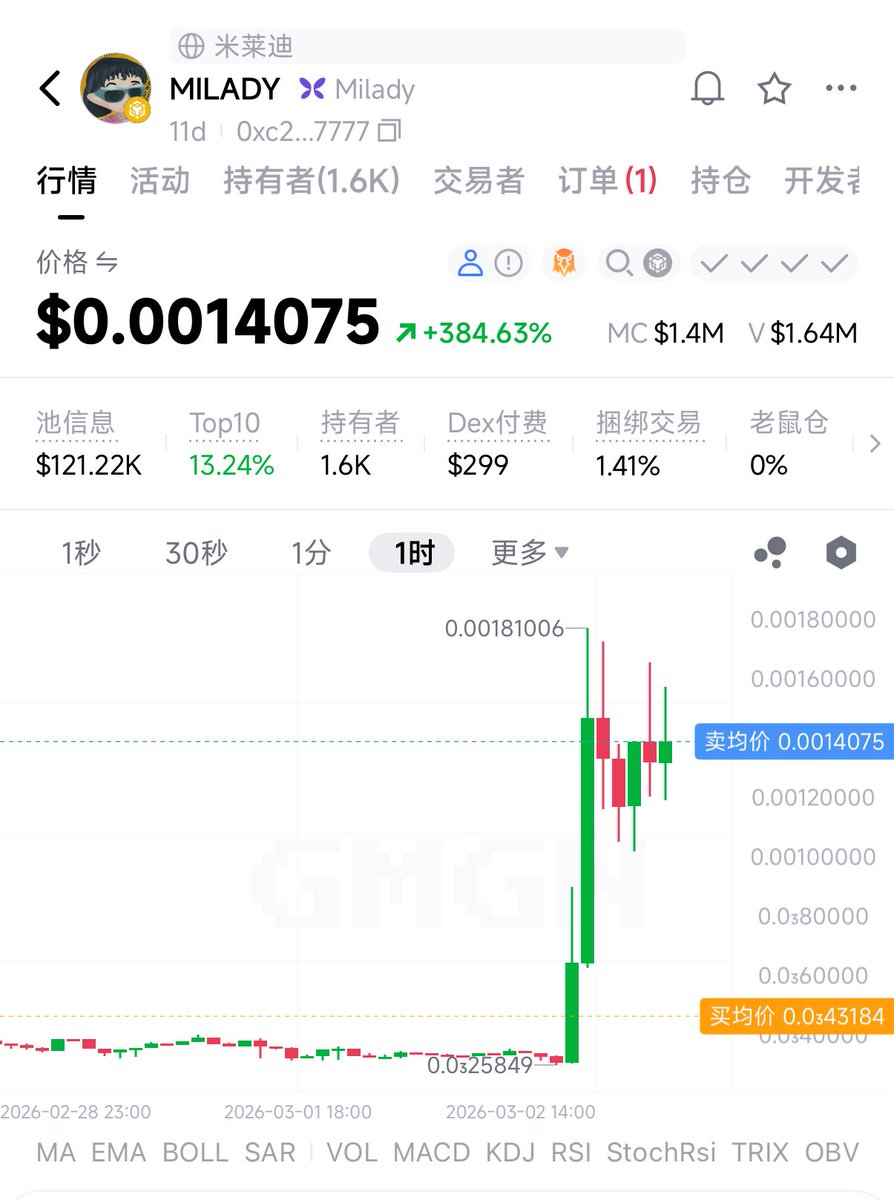The width and height of the screenshot is (894, 1200).
Task: Switch to the 持仓 tab
Action: coord(720,181)
